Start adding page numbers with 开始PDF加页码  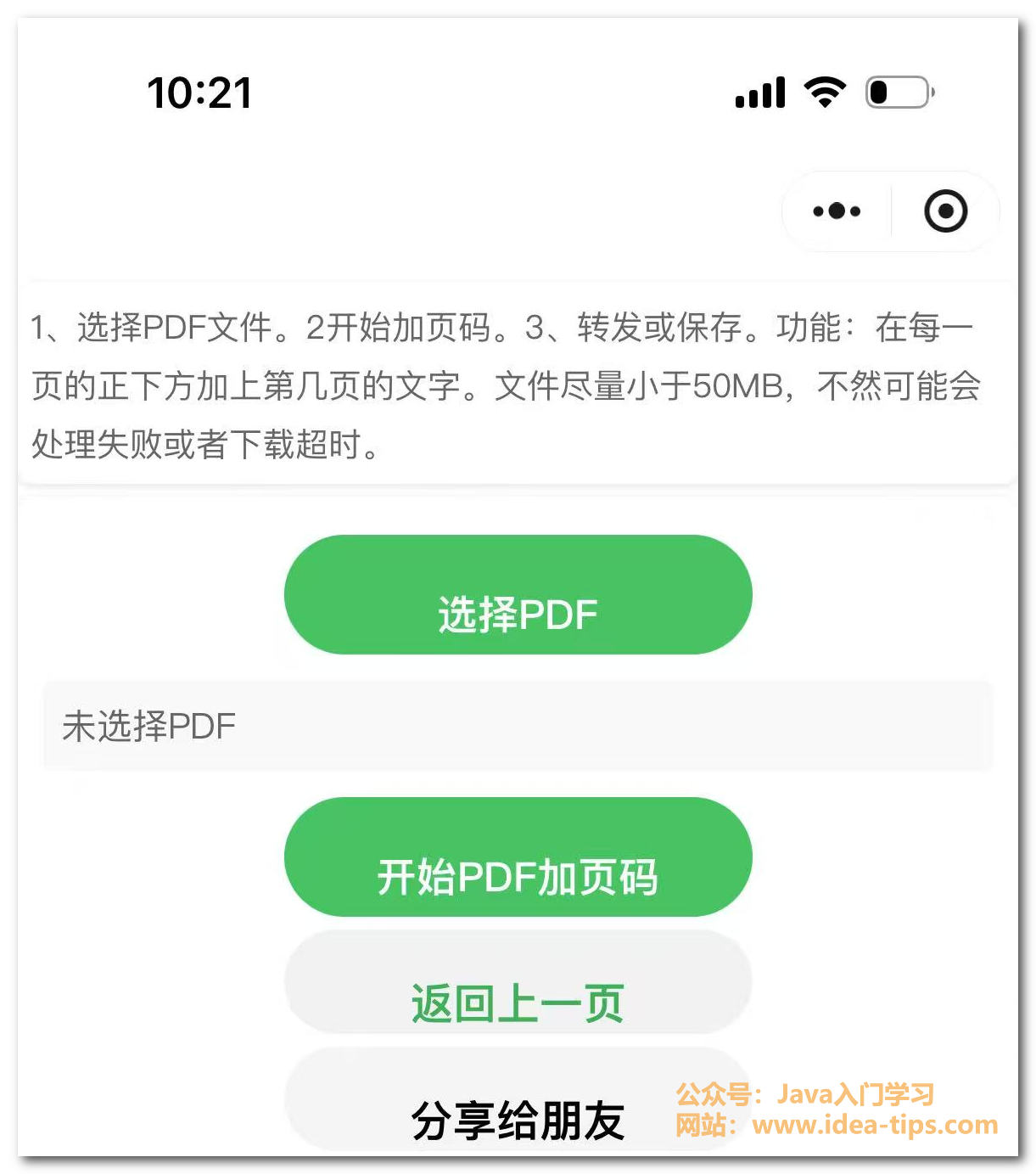(x=518, y=857)
